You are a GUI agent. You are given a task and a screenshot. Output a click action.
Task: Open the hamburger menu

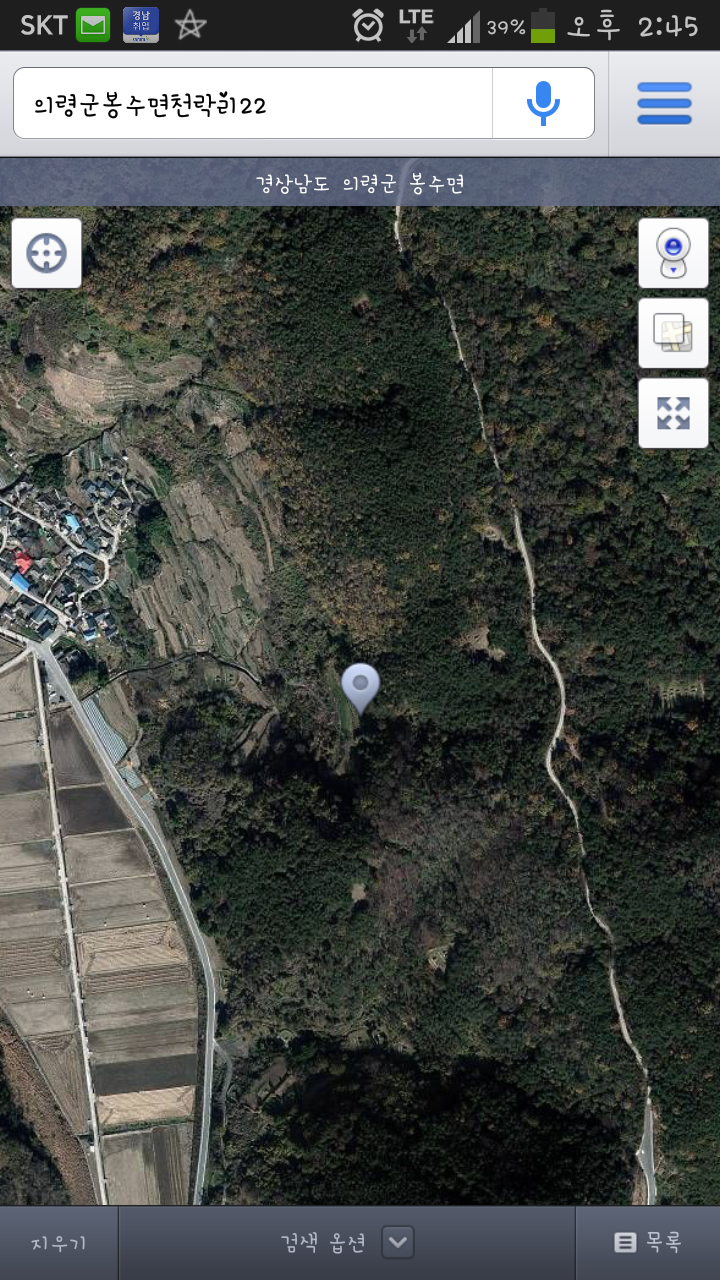(664, 103)
